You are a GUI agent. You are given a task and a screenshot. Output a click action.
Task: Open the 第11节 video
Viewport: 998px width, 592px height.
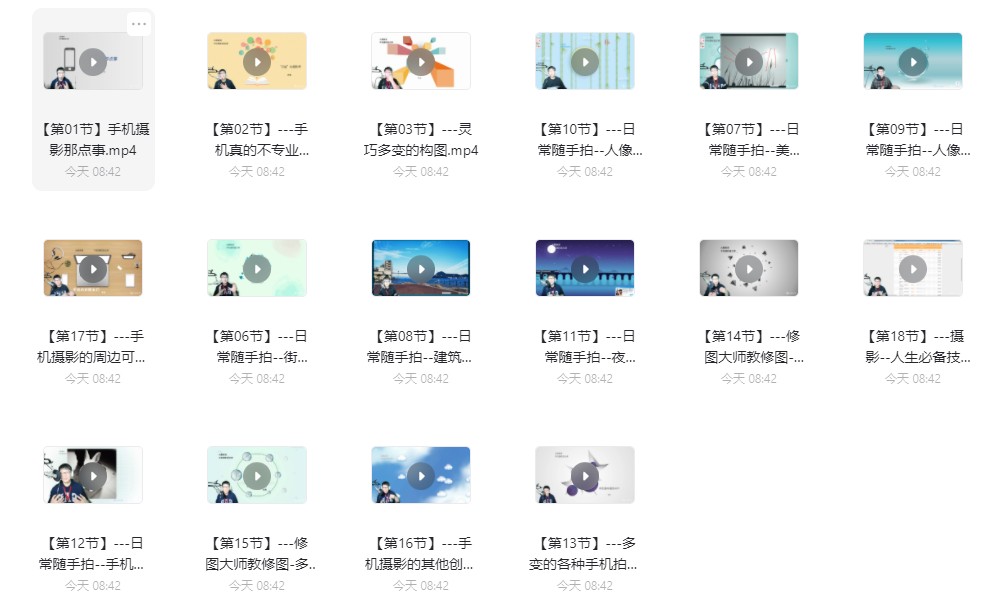585,268
